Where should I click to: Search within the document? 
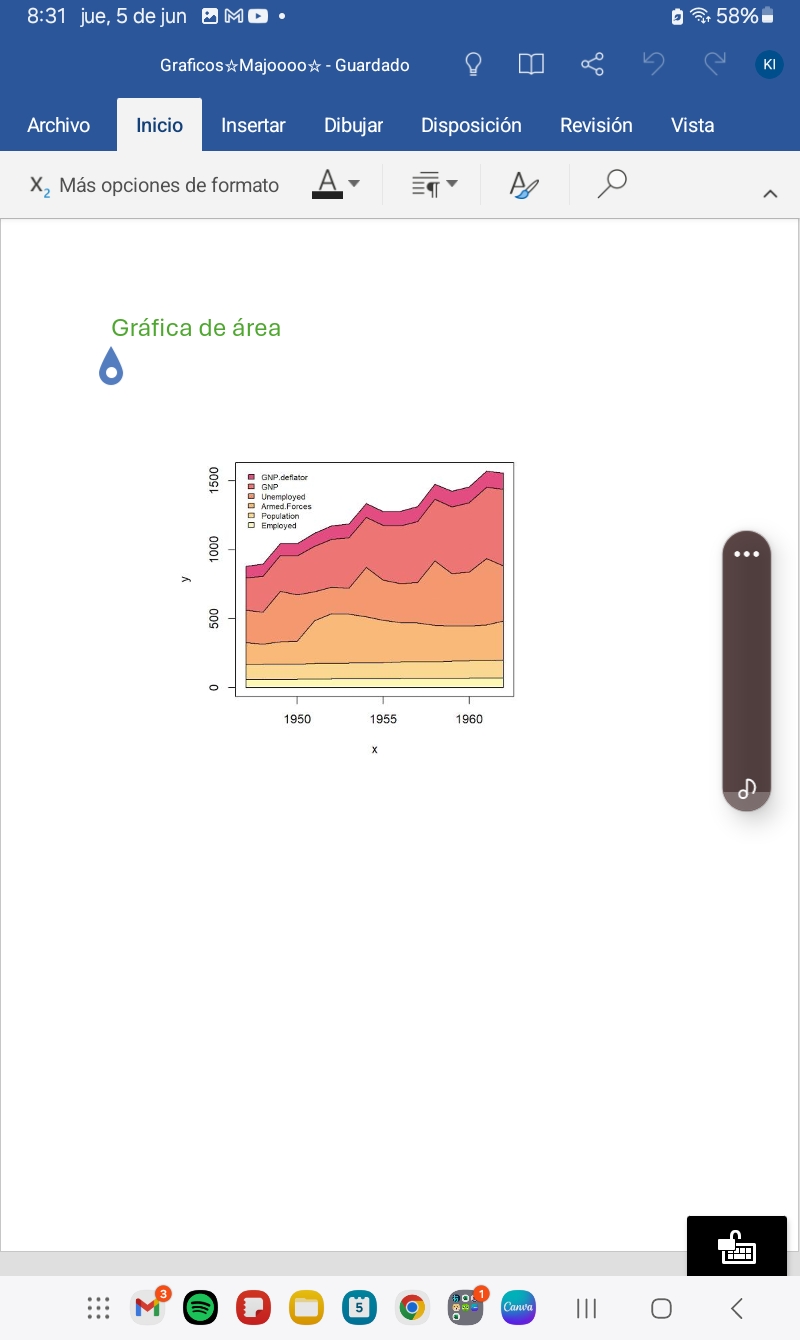pyautogui.click(x=611, y=184)
